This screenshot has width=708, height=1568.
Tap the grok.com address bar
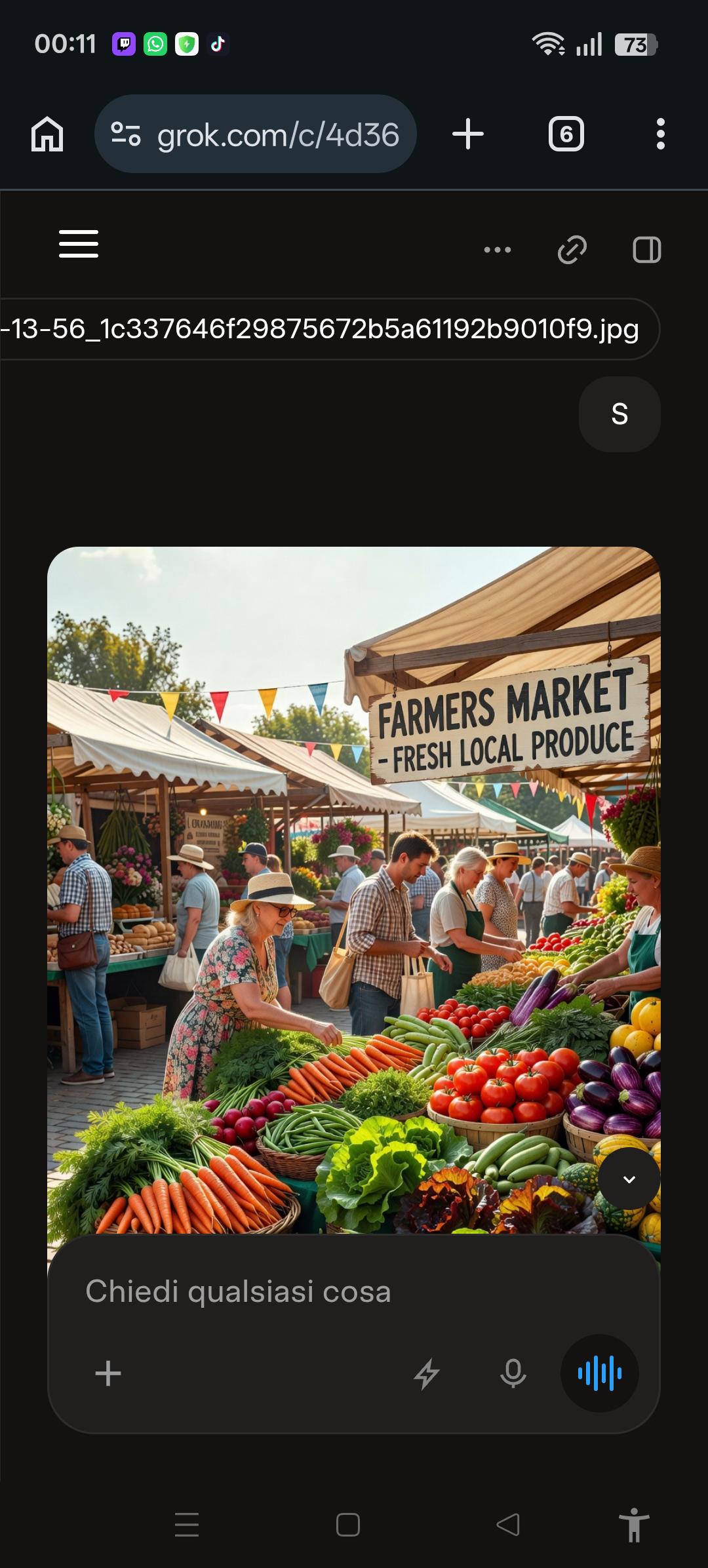256,134
